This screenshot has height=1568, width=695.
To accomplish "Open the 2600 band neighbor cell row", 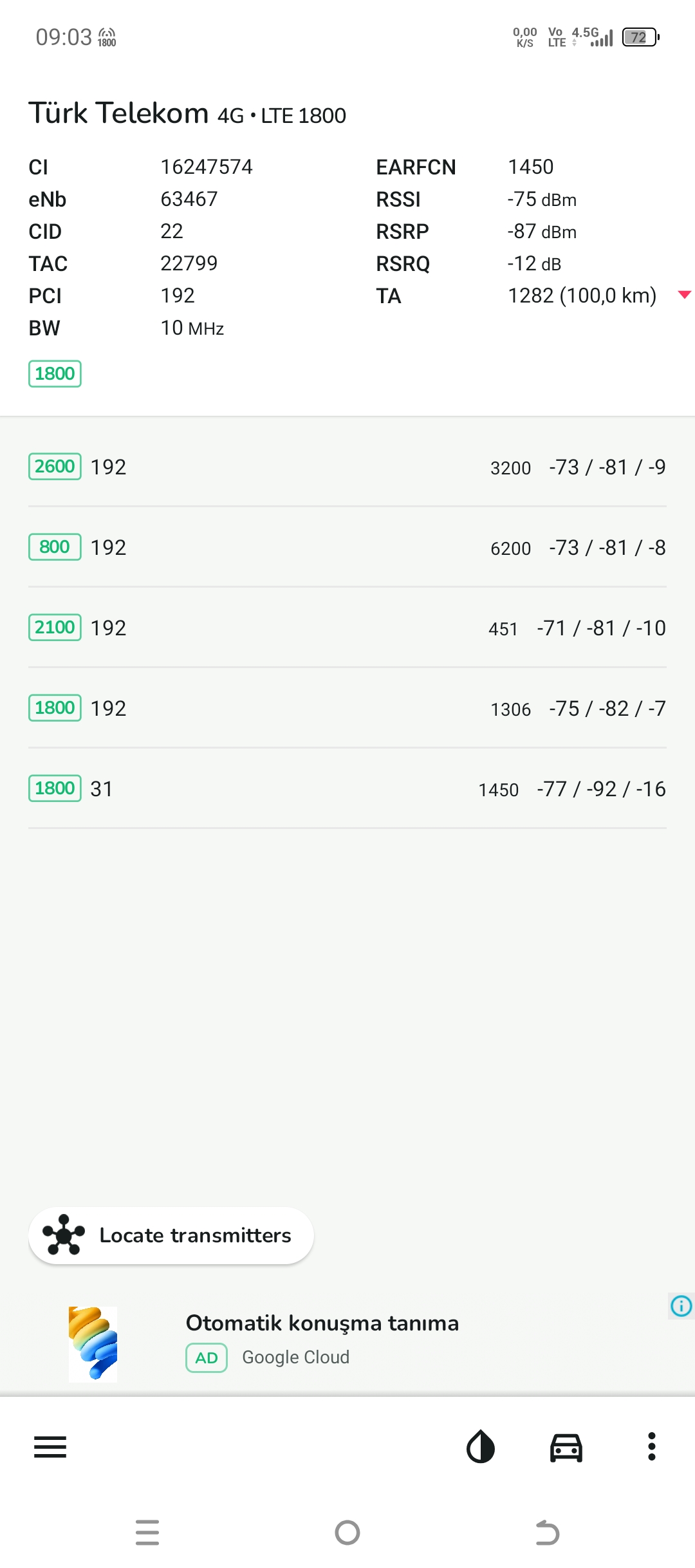I will (x=347, y=467).
